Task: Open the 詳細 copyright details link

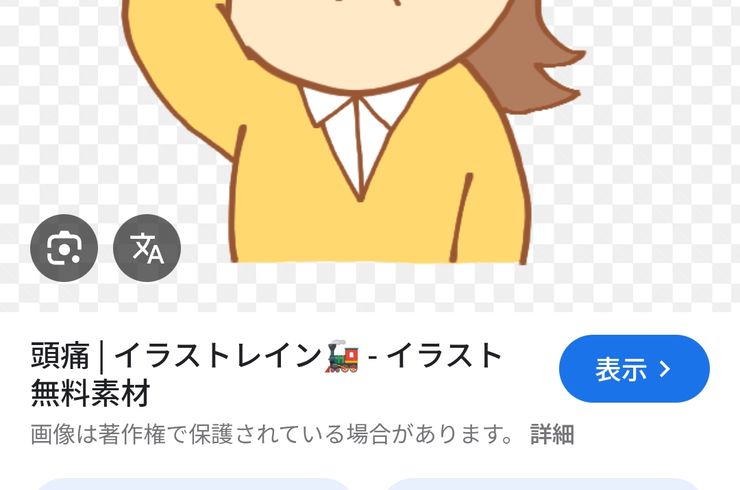Action: point(552,434)
